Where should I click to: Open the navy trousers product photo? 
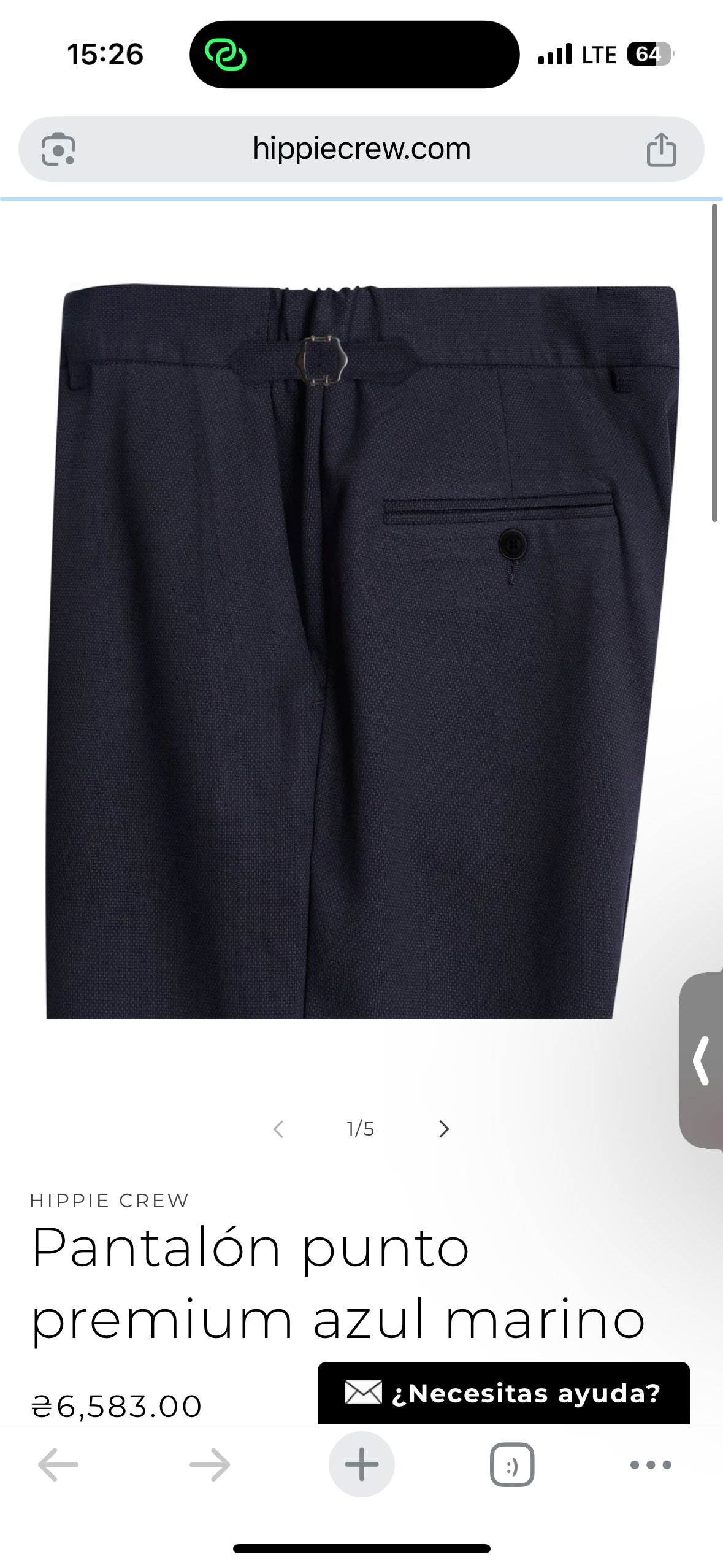pyautogui.click(x=362, y=650)
